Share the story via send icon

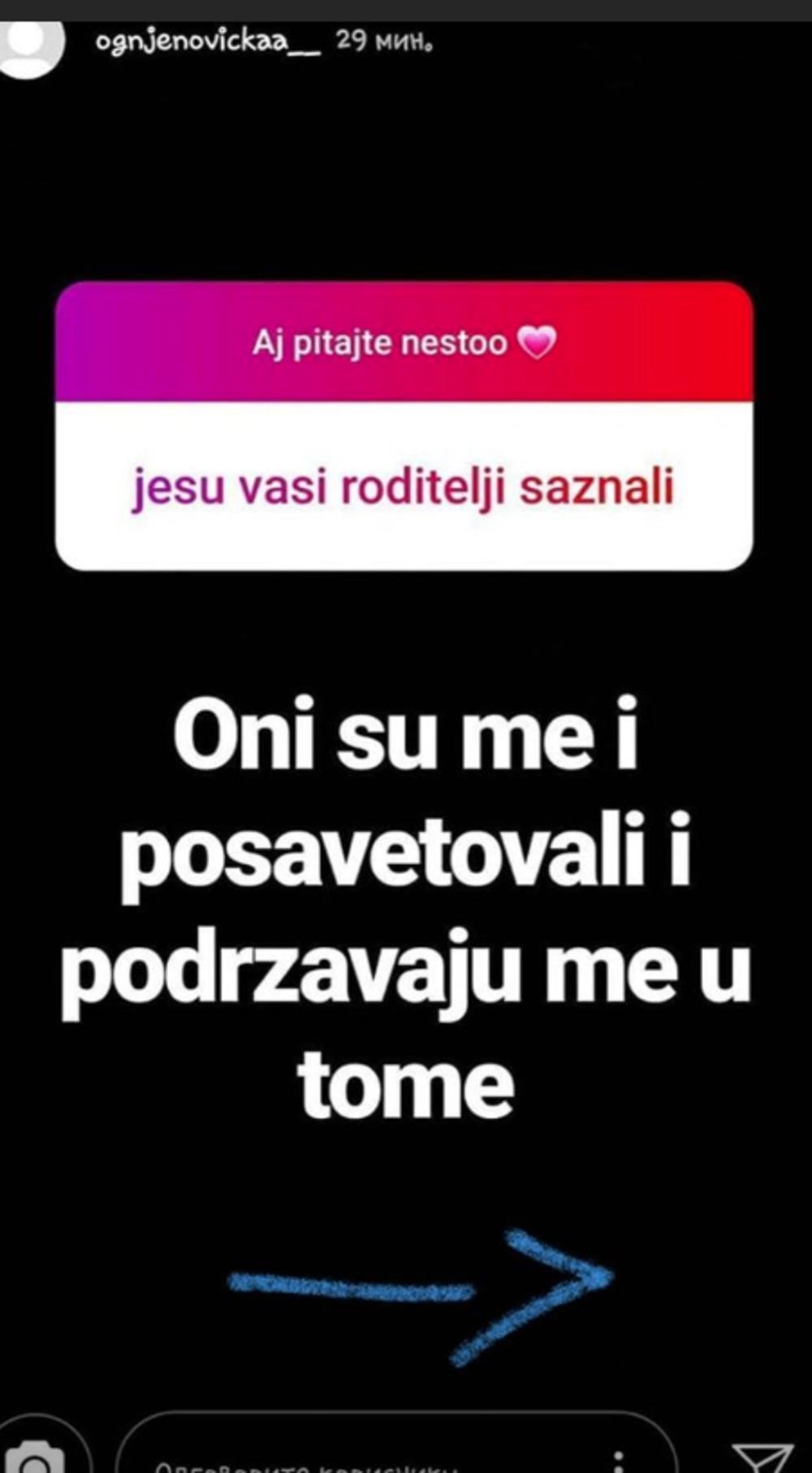[x=761, y=1457]
